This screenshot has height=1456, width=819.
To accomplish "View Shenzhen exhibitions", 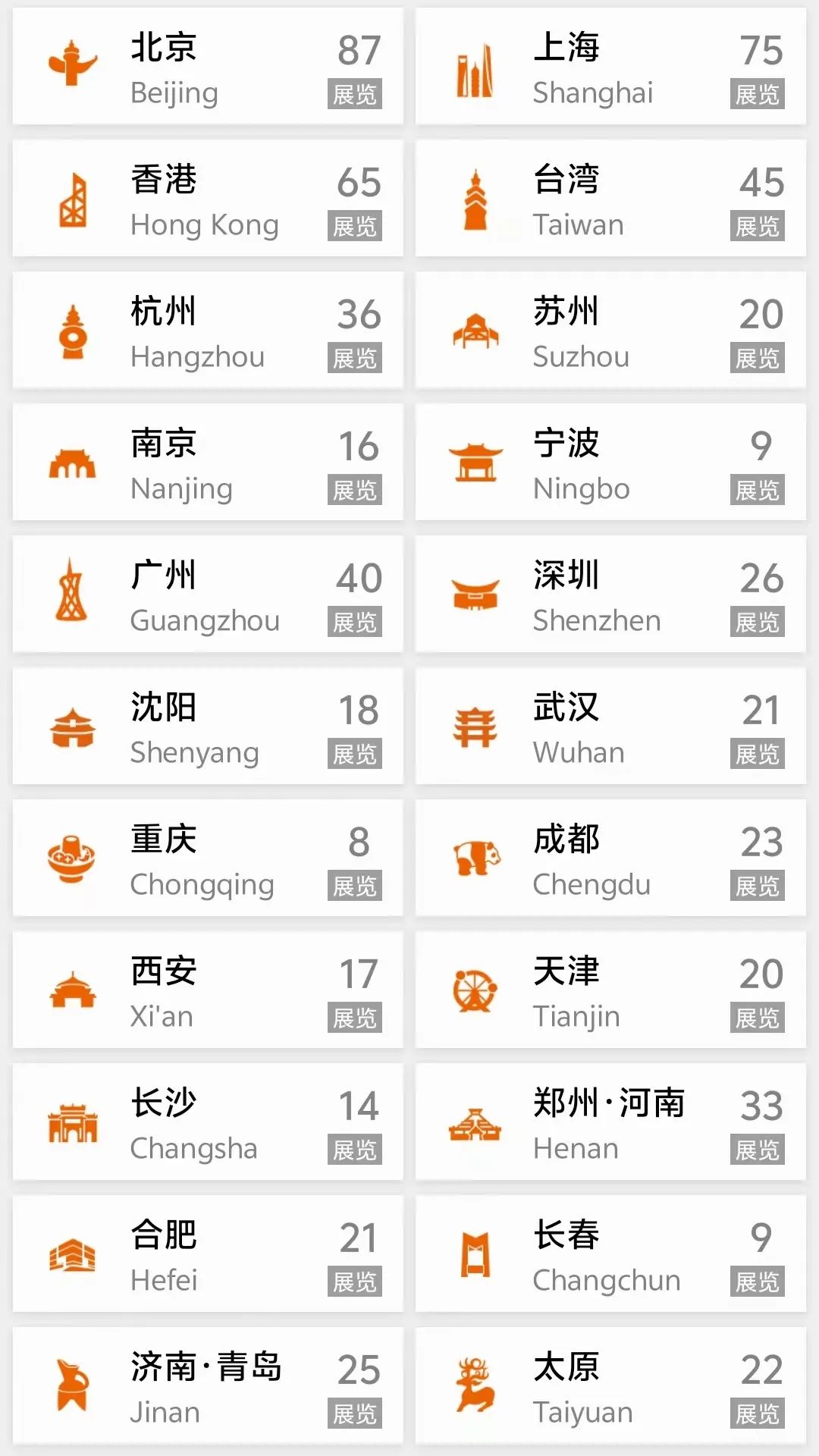I will pos(610,595).
